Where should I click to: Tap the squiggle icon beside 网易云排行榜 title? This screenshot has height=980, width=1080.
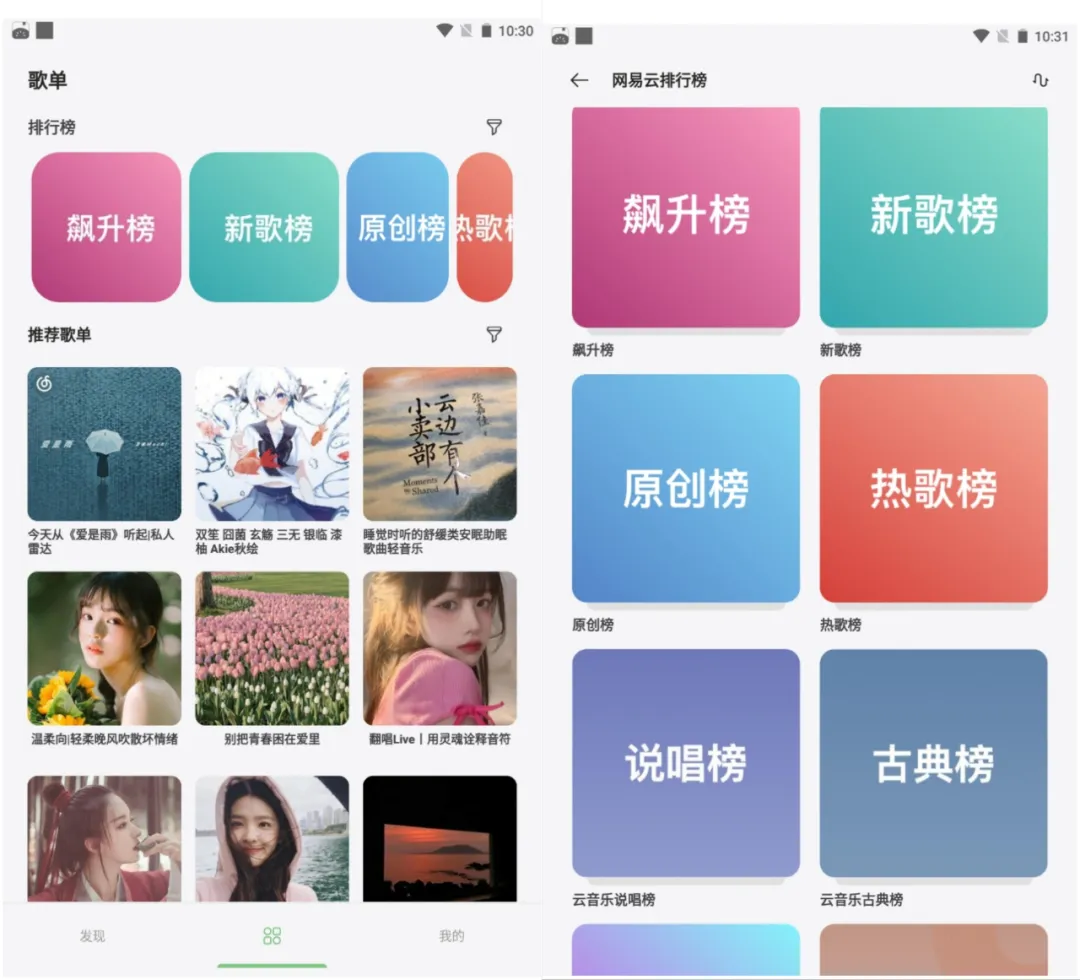[x=1040, y=80]
